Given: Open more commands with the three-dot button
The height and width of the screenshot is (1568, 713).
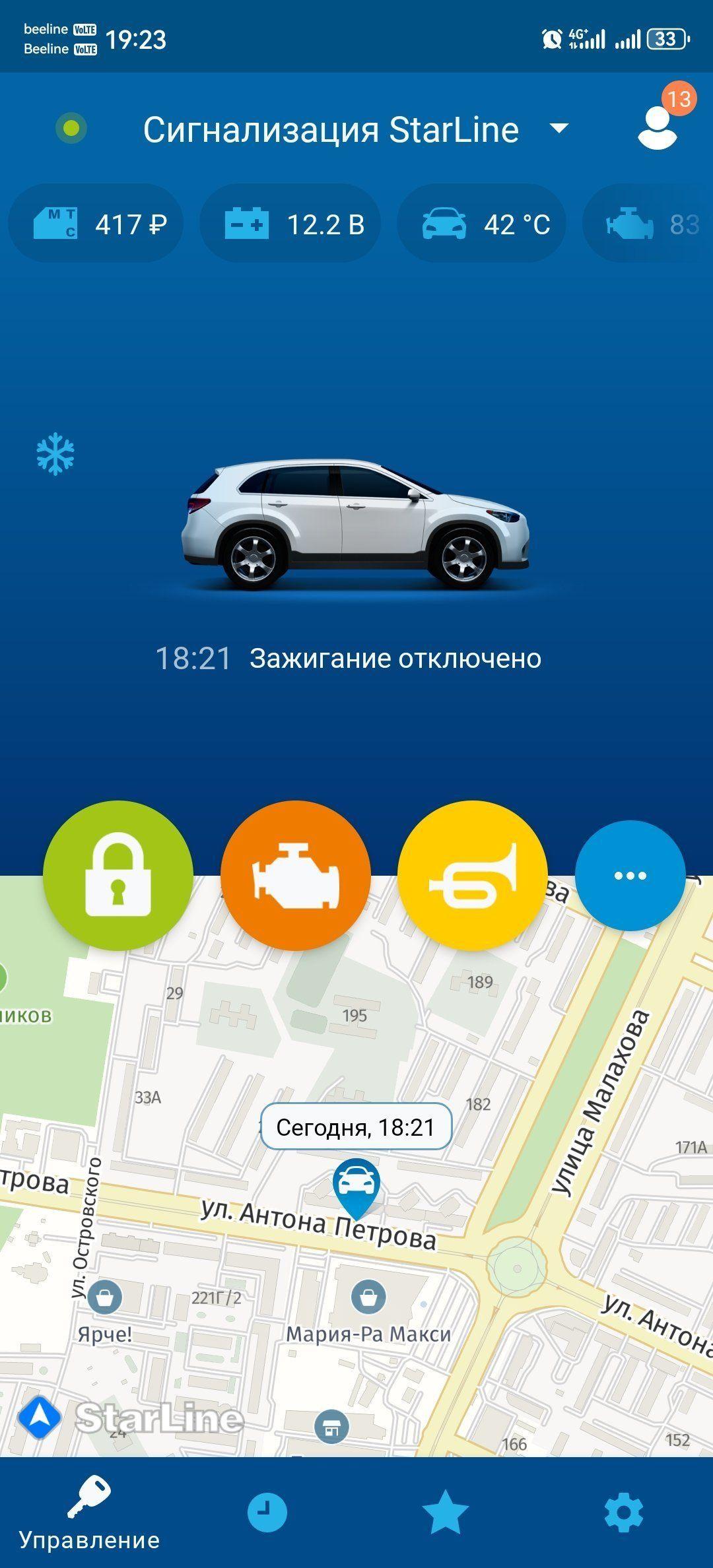Looking at the screenshot, I should point(630,875).
